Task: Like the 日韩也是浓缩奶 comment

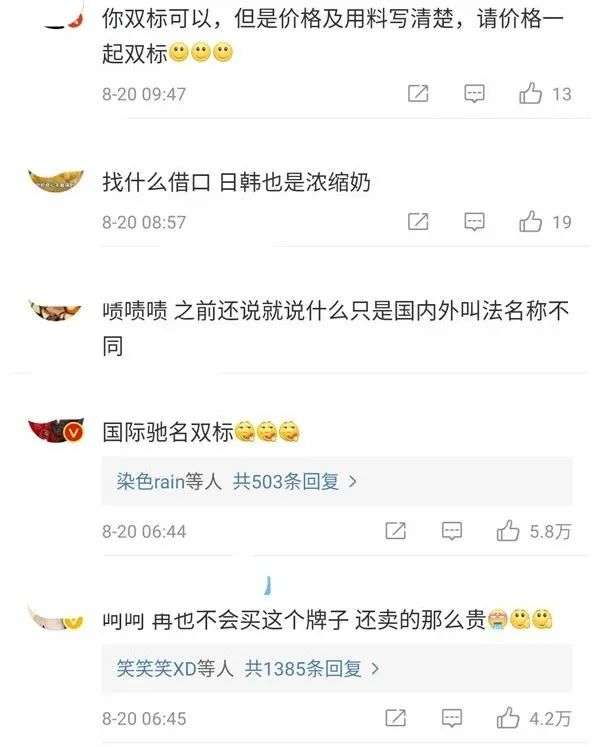Action: 531,222
